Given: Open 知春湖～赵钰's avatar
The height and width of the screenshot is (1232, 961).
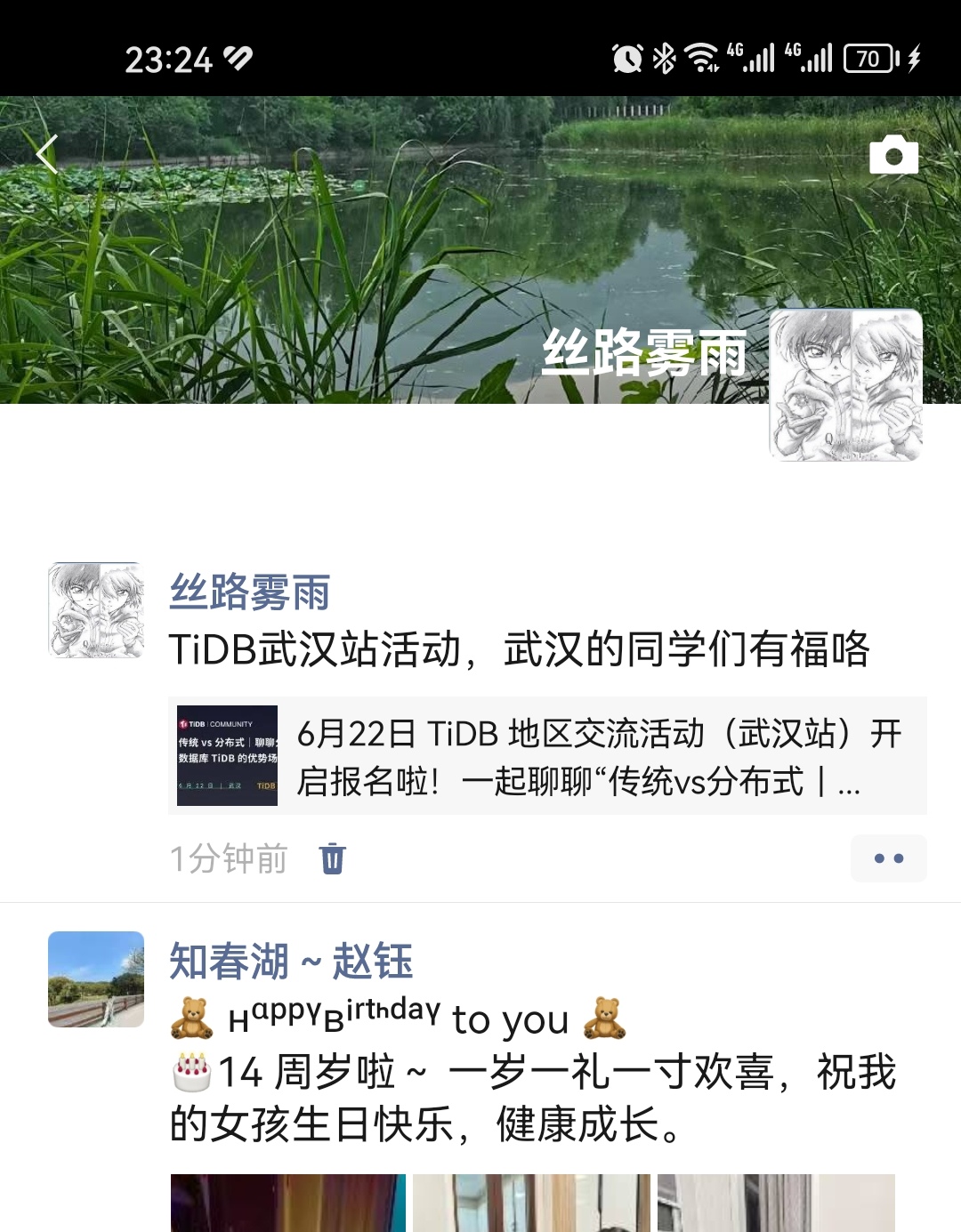Looking at the screenshot, I should coord(96,979).
